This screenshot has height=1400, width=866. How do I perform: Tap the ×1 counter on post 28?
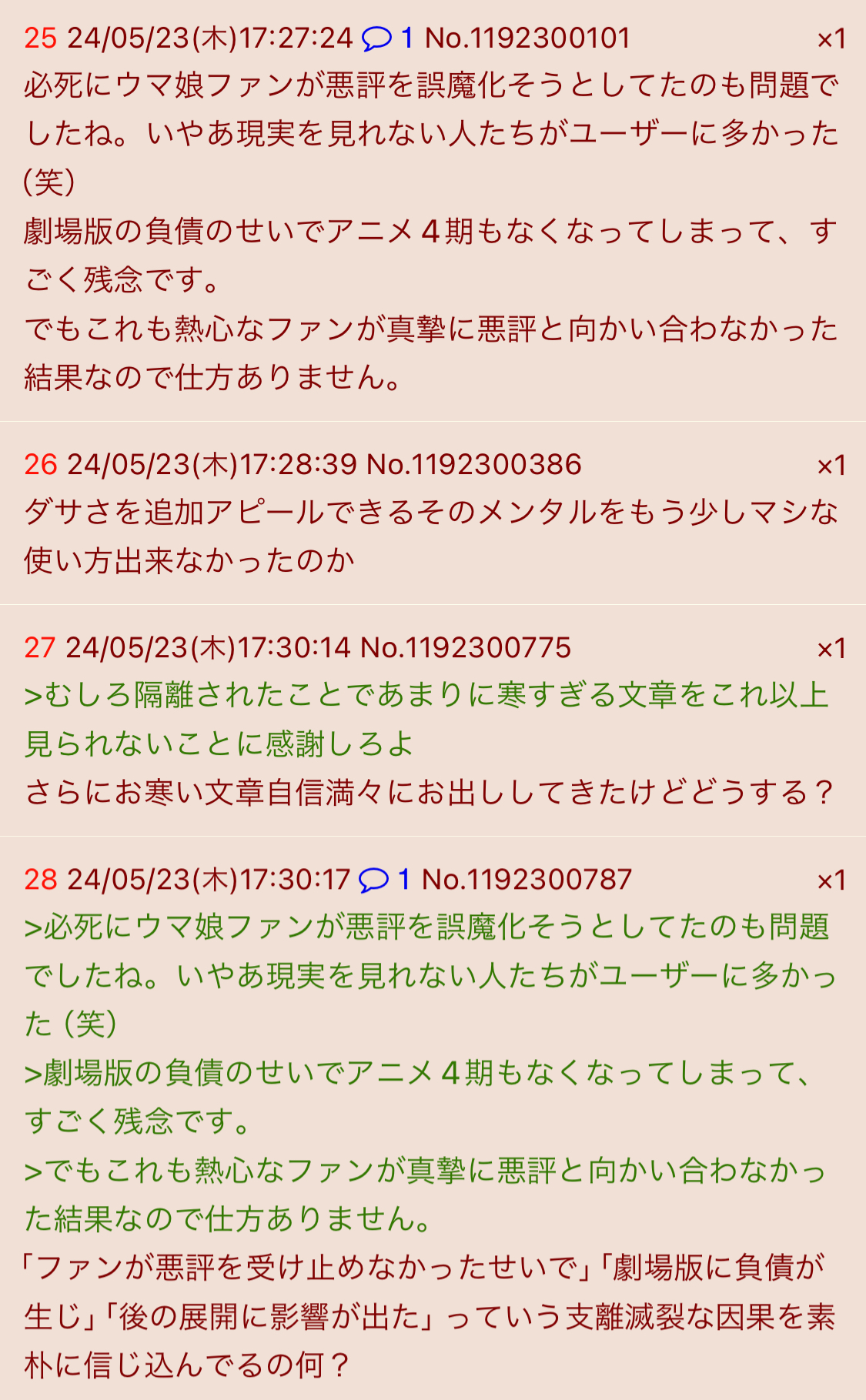click(x=831, y=880)
